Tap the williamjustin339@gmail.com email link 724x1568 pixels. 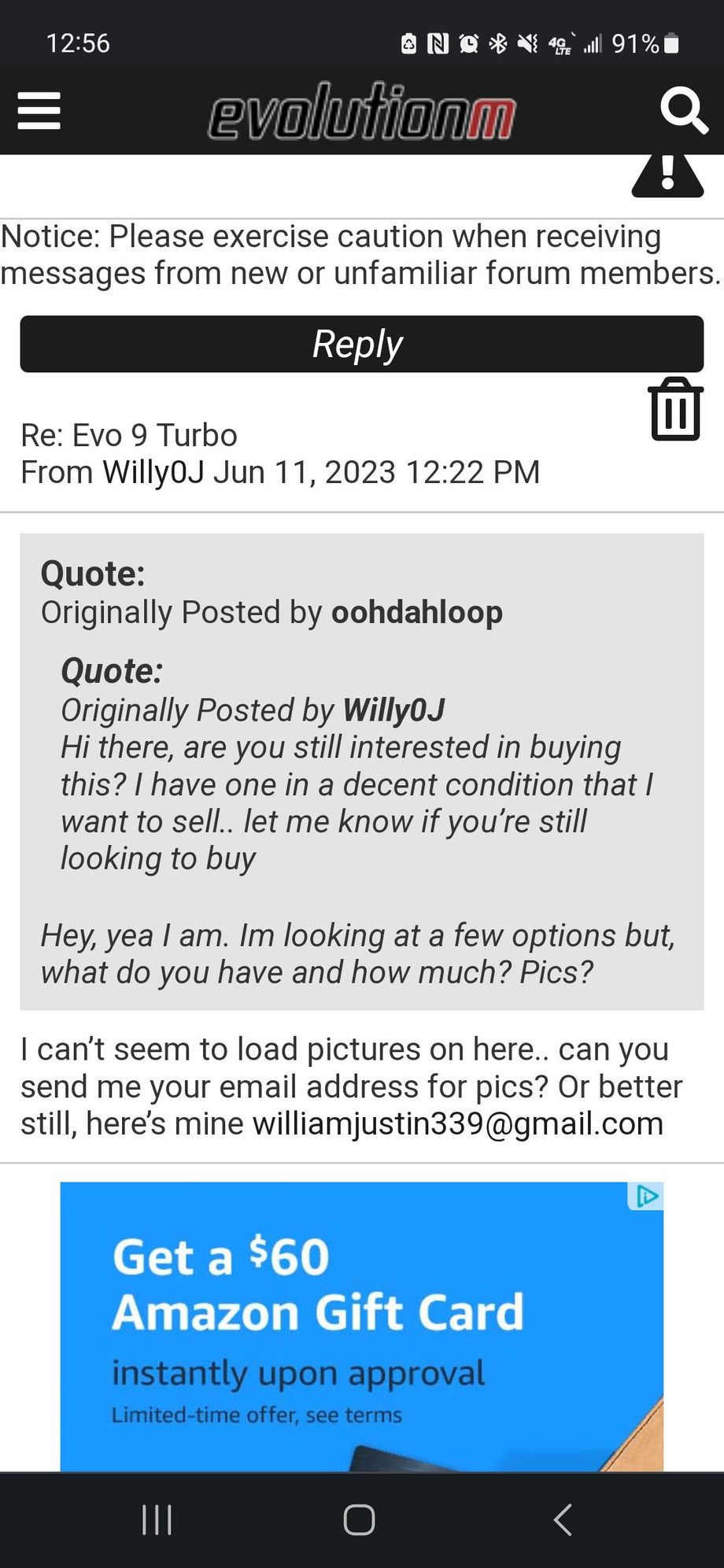[457, 1123]
